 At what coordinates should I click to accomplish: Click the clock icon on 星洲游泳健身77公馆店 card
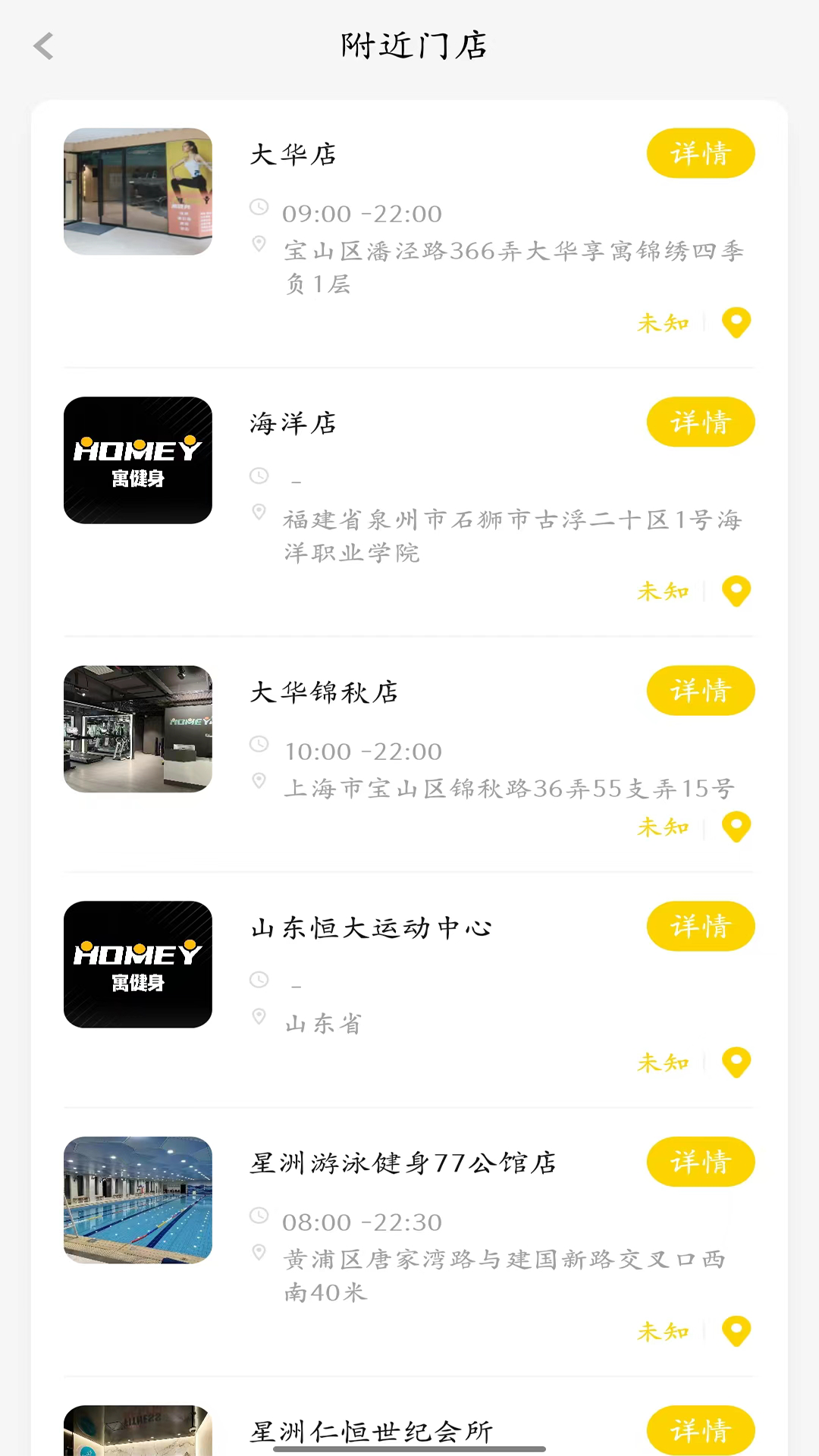(x=259, y=1216)
